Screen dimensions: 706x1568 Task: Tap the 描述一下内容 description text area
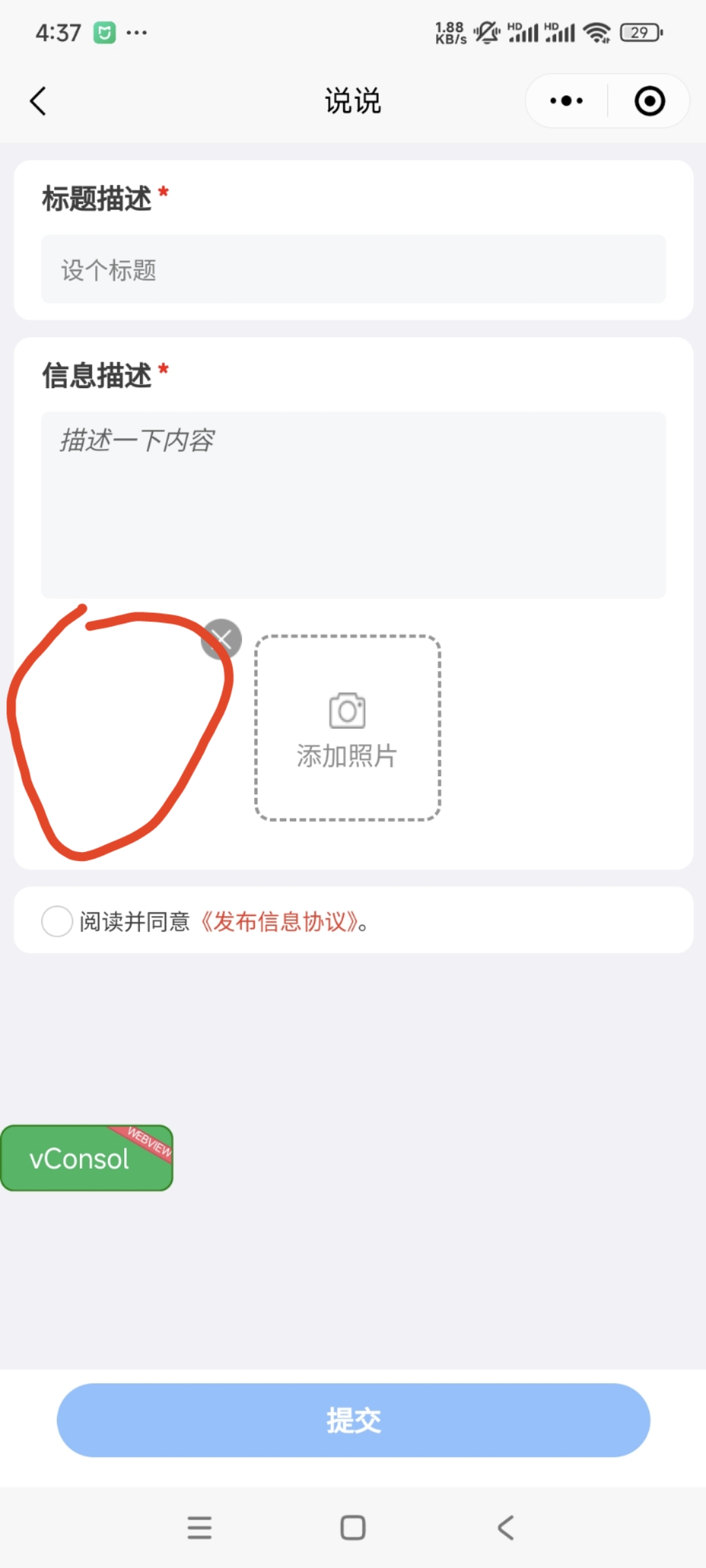pos(353,504)
